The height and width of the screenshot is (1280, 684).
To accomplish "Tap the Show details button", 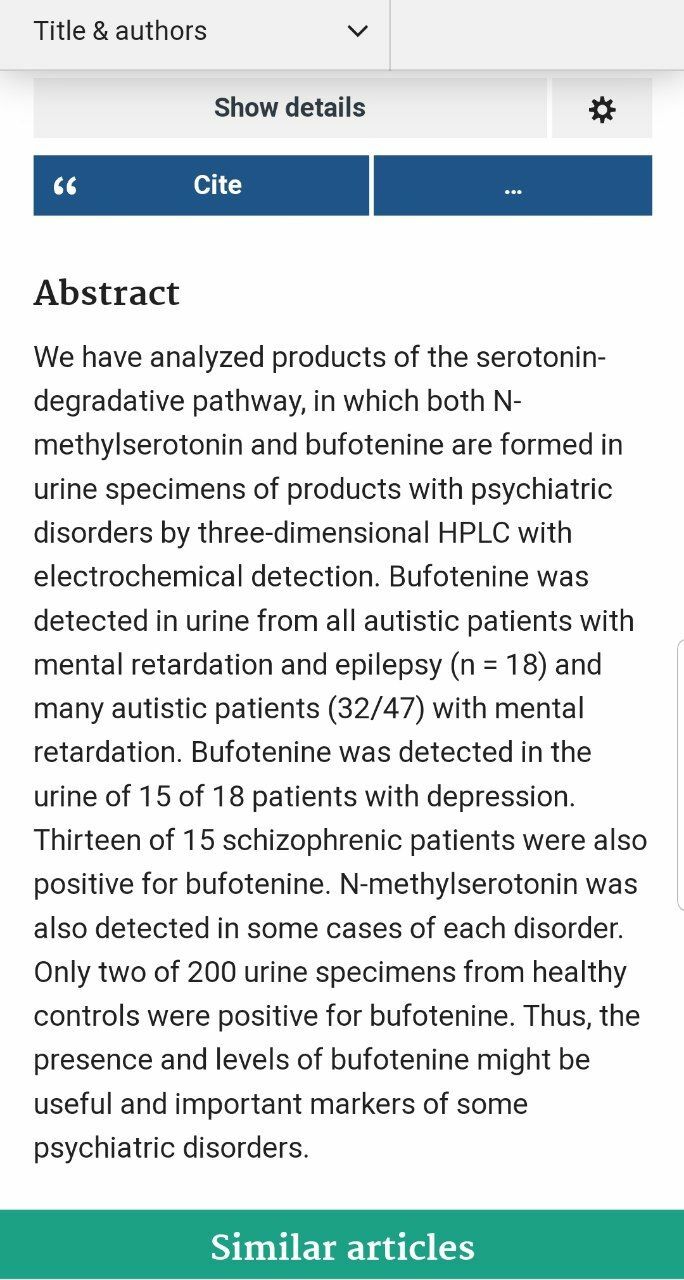I will (290, 108).
